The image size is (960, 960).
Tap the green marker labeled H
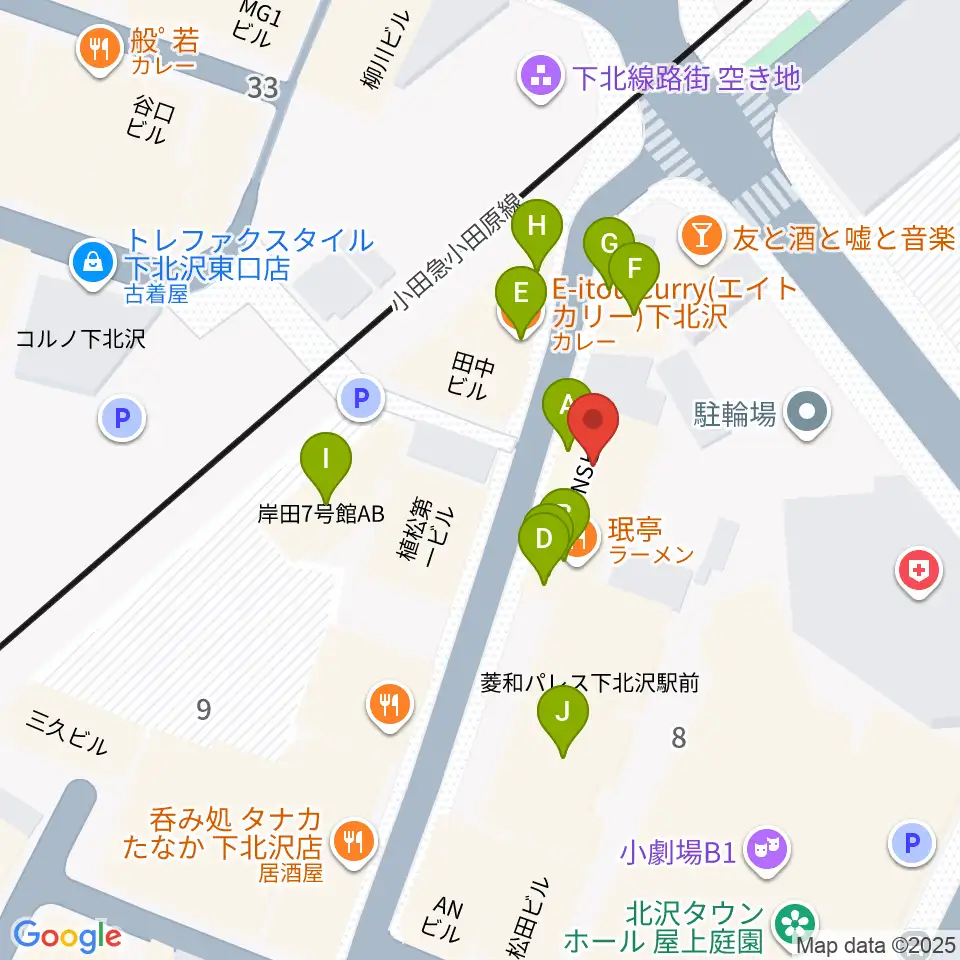coord(537,233)
